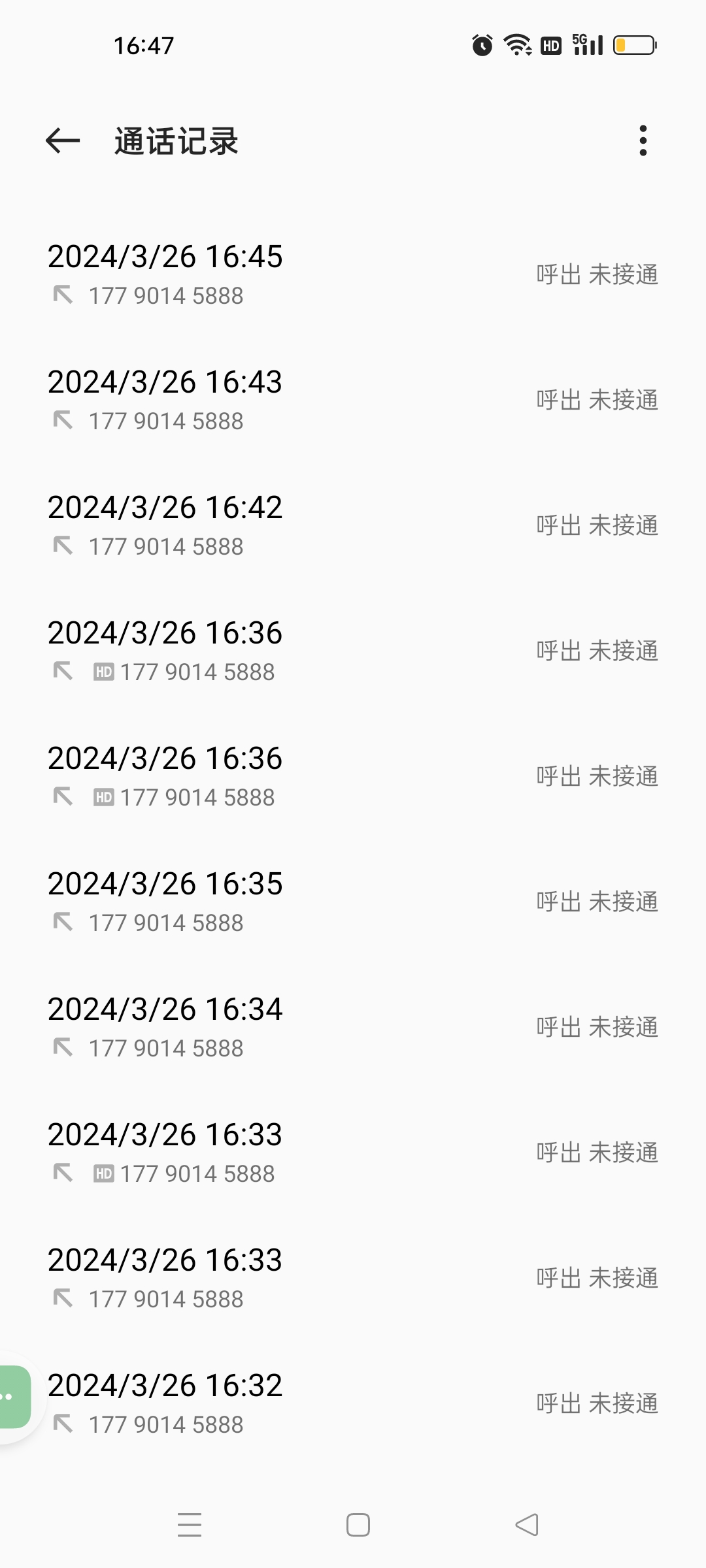This screenshot has height=1568, width=706.
Task: Choose the 16:35 call record
Action: pos(353,902)
